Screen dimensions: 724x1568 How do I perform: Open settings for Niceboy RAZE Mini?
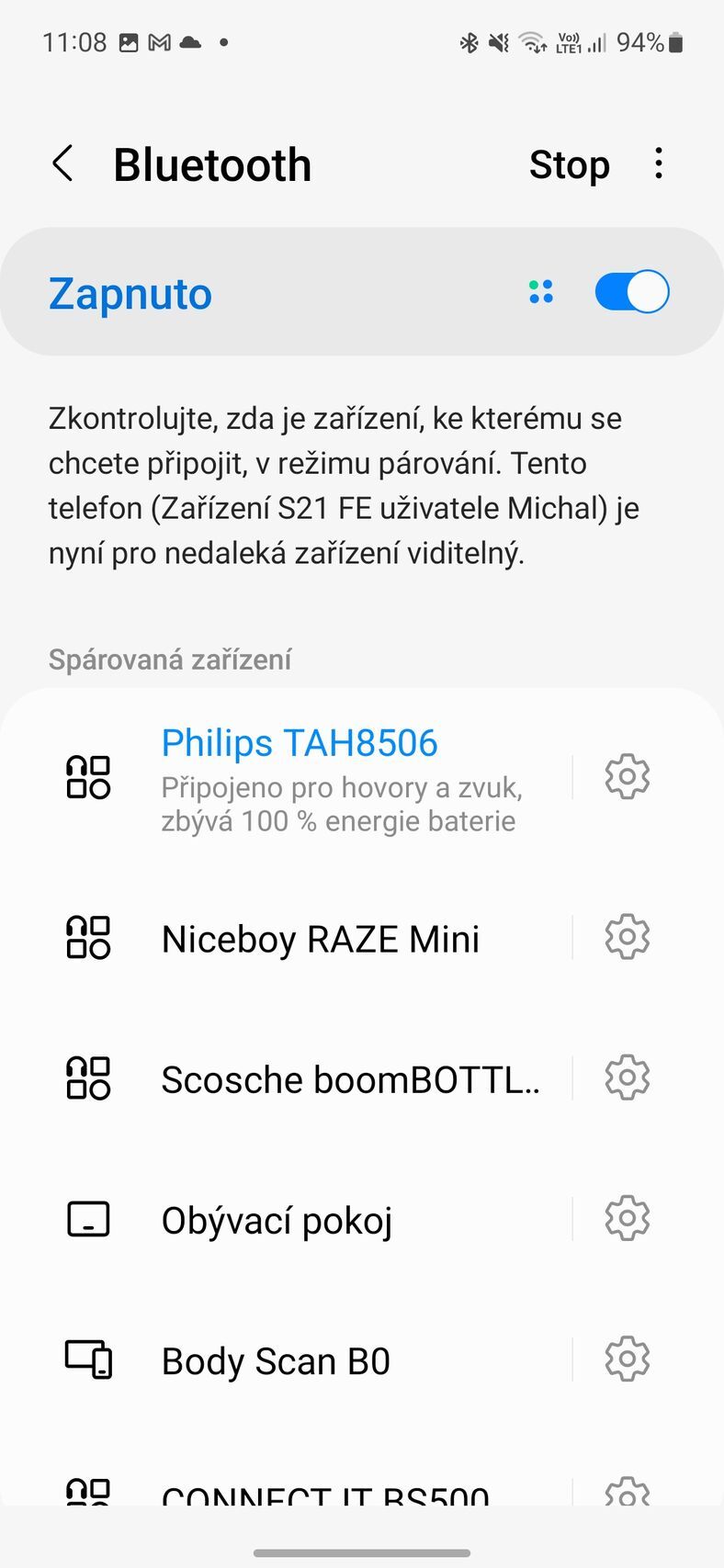click(626, 937)
